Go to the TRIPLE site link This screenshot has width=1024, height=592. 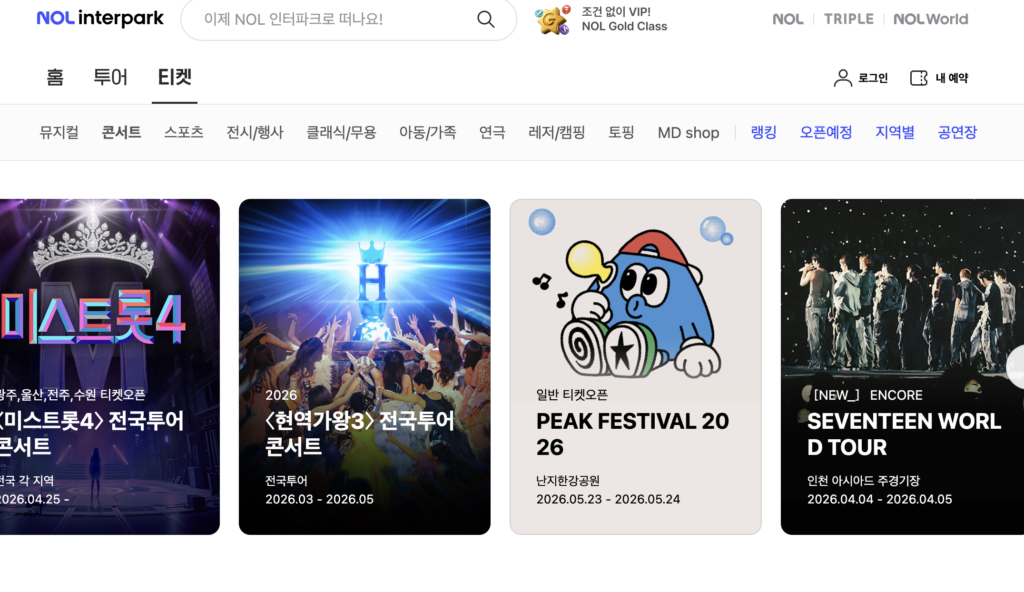848,19
